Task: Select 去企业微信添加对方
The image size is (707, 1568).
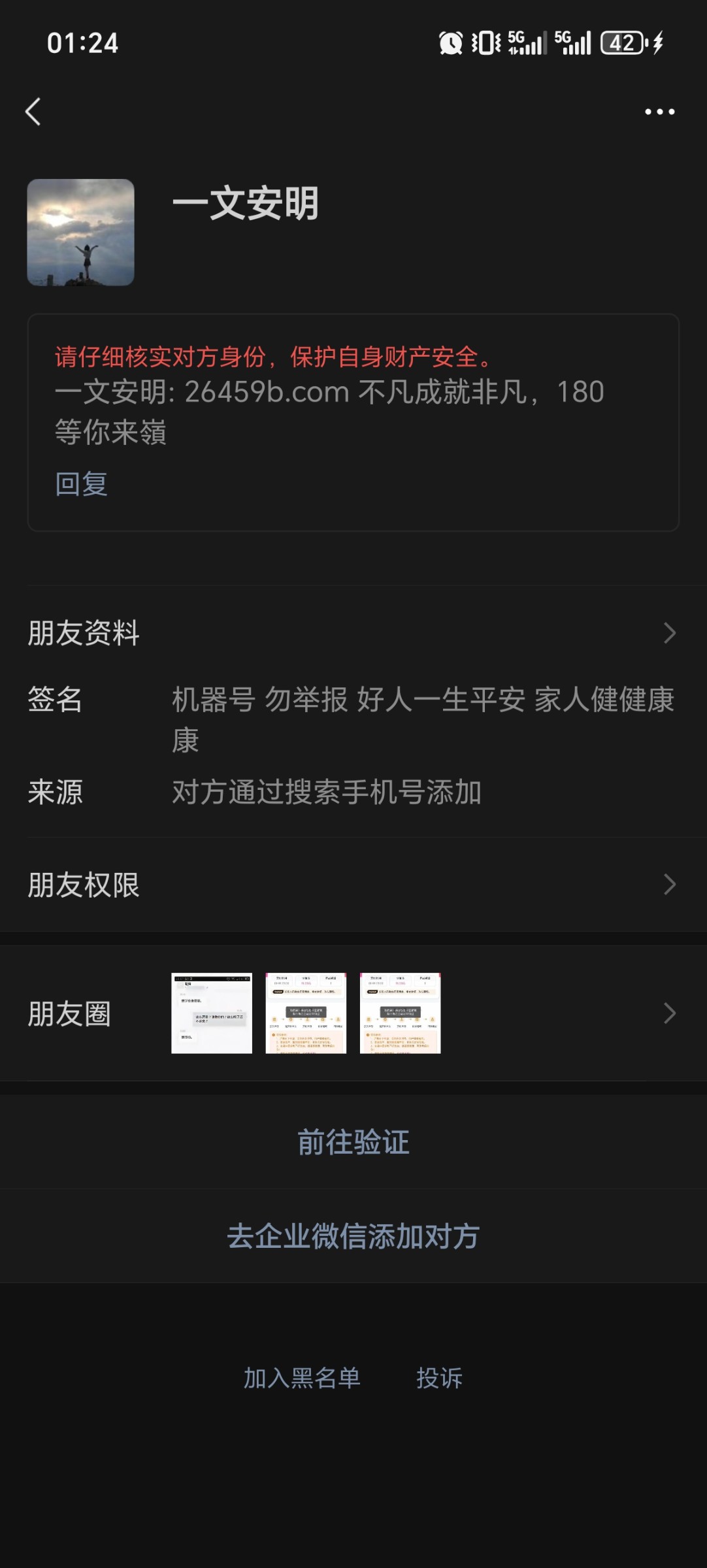Action: 354,1236
